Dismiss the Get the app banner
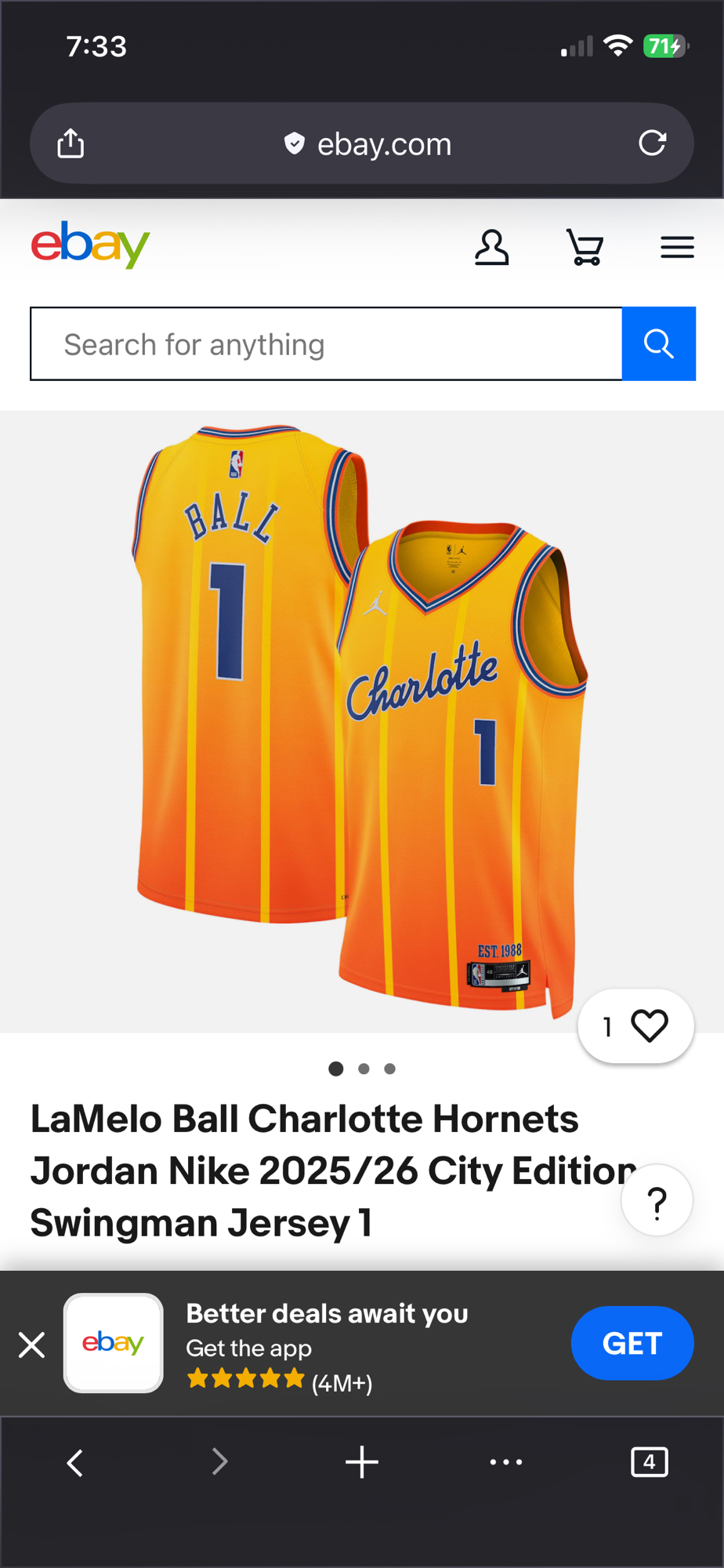Screen dimensions: 724x1568 tap(32, 1345)
